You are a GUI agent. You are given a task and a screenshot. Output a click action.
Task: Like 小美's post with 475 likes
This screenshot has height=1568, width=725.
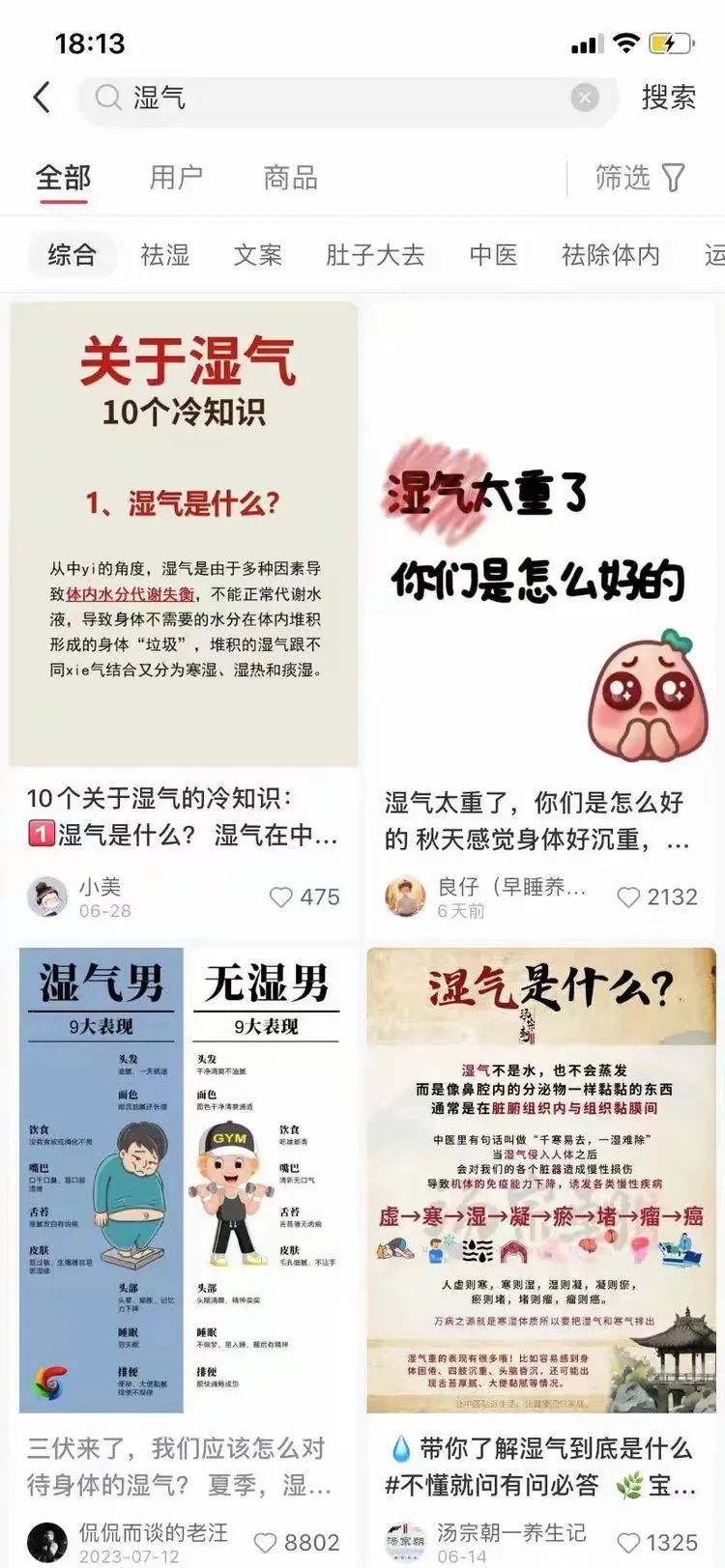tap(281, 898)
